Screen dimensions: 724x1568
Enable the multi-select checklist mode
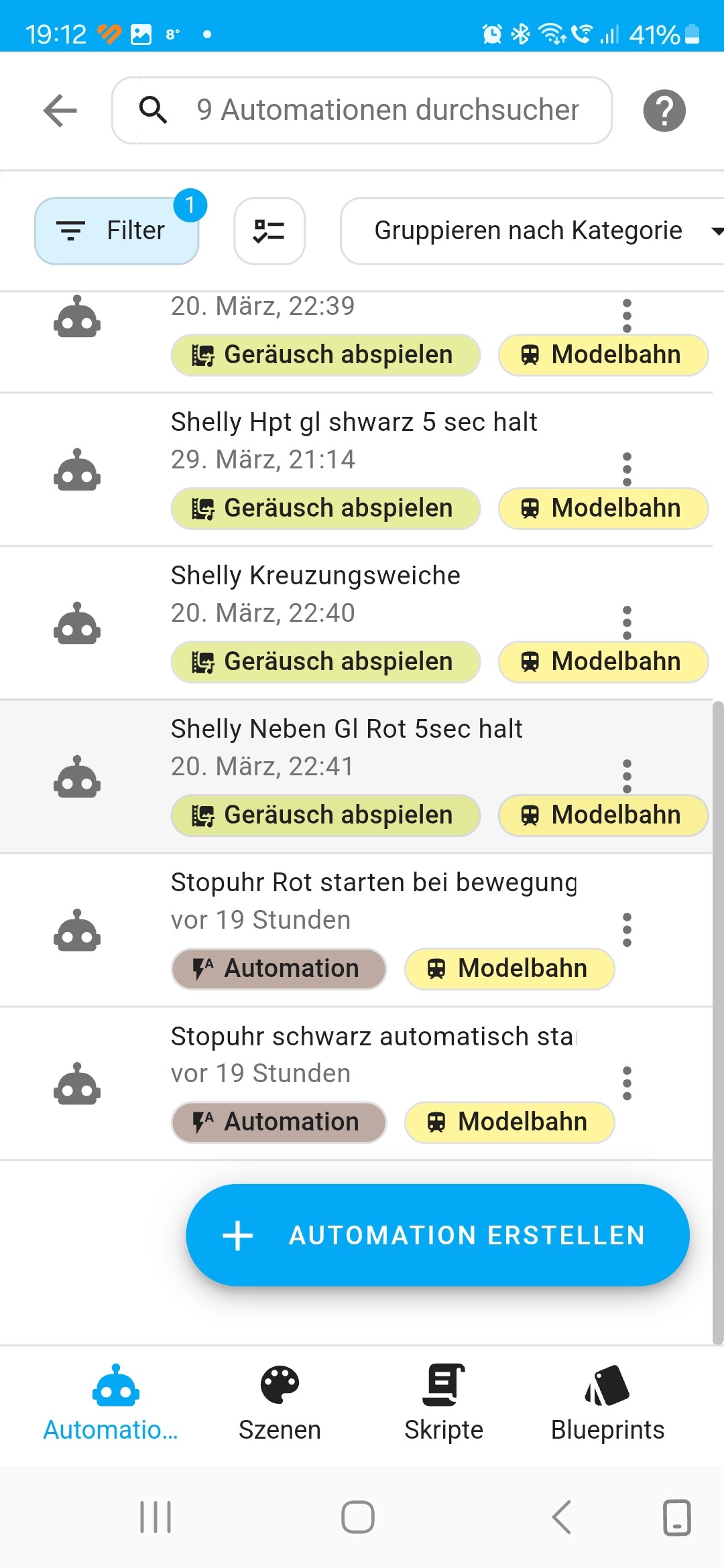pyautogui.click(x=269, y=231)
